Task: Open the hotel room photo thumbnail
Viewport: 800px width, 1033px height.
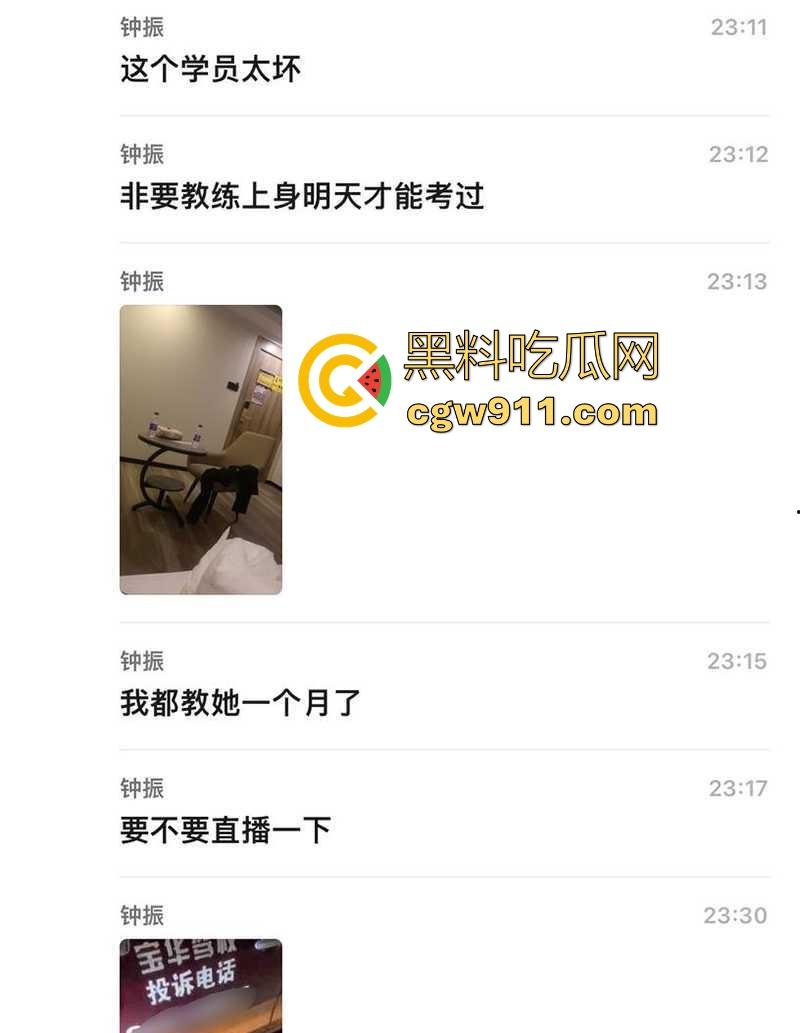Action: (x=200, y=450)
